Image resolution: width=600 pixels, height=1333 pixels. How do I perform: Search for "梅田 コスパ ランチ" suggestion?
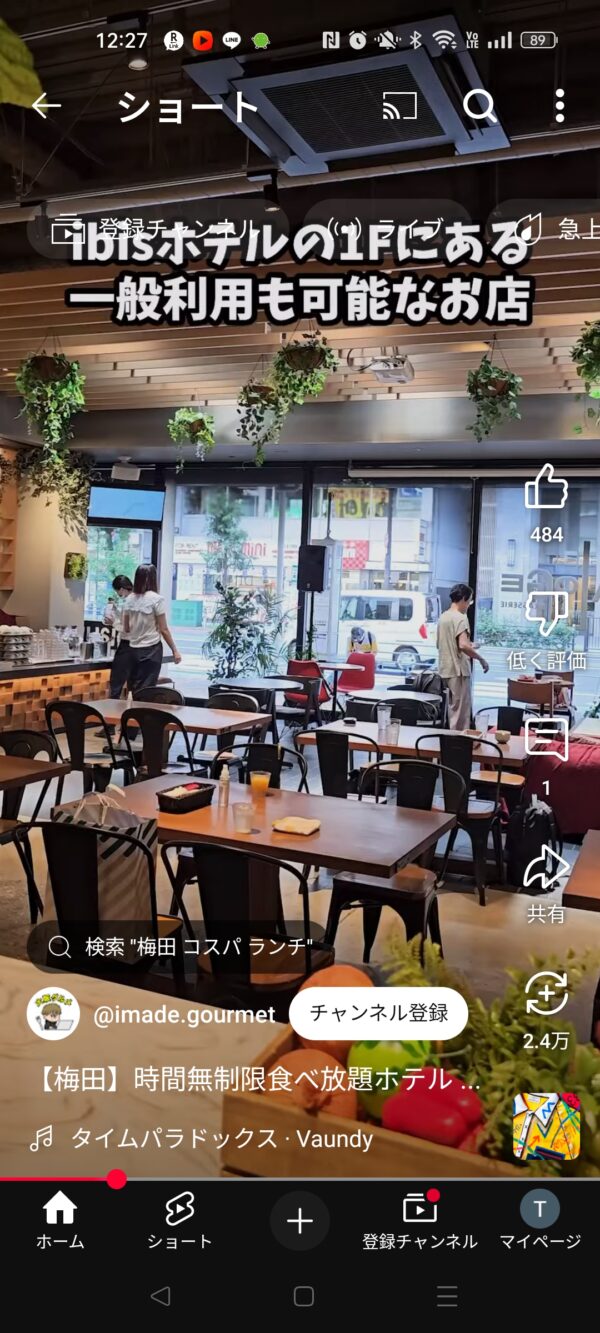click(x=180, y=947)
